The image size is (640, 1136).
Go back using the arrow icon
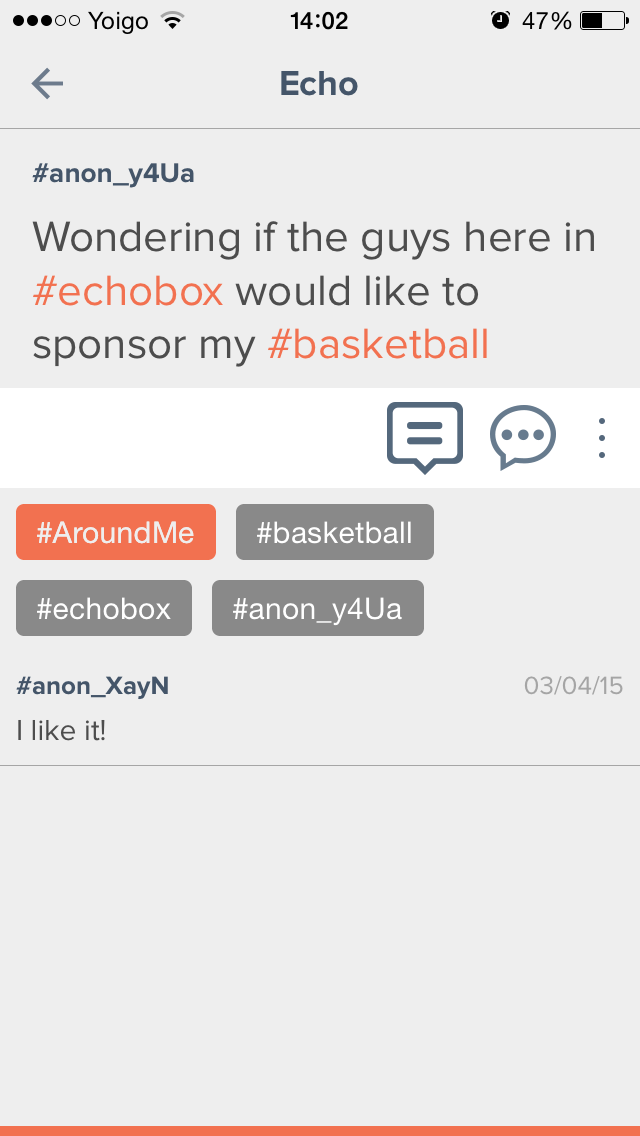47,84
